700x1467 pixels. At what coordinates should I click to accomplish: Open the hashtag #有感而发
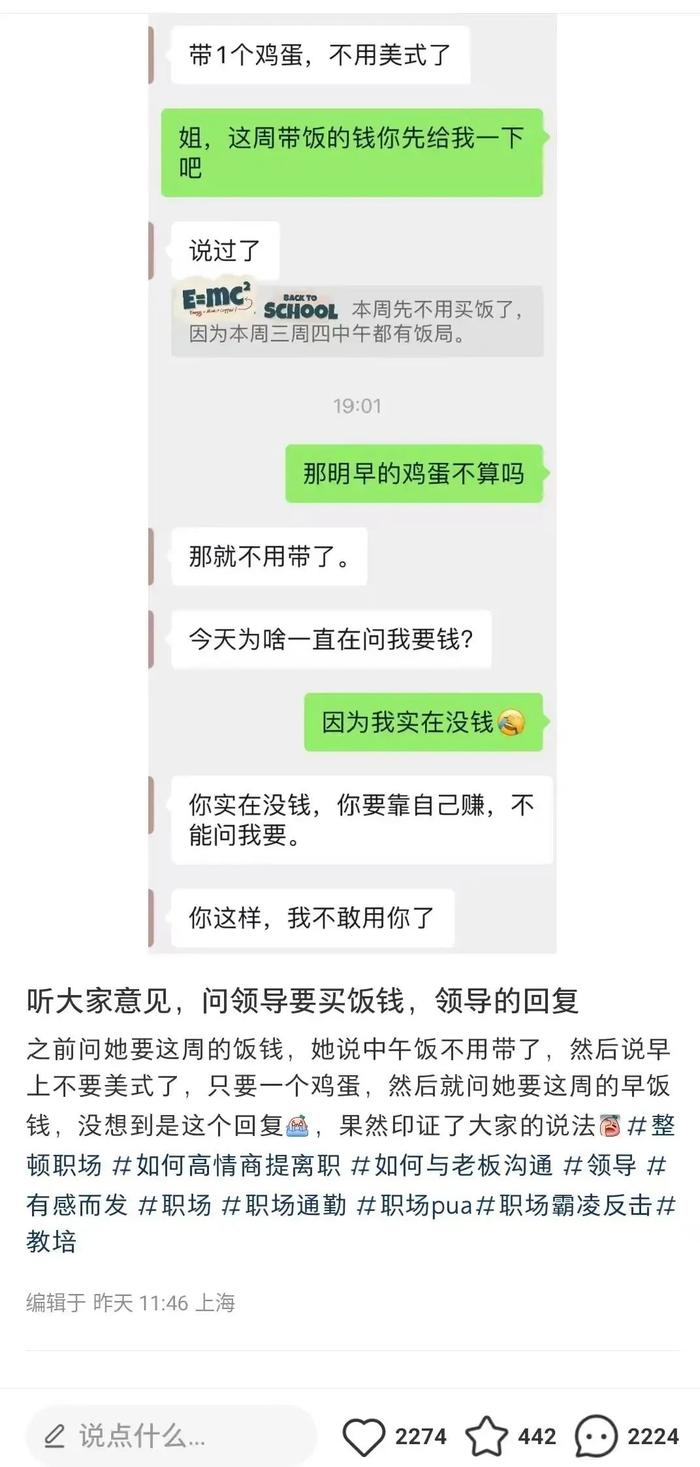pyautogui.click(x=78, y=1204)
